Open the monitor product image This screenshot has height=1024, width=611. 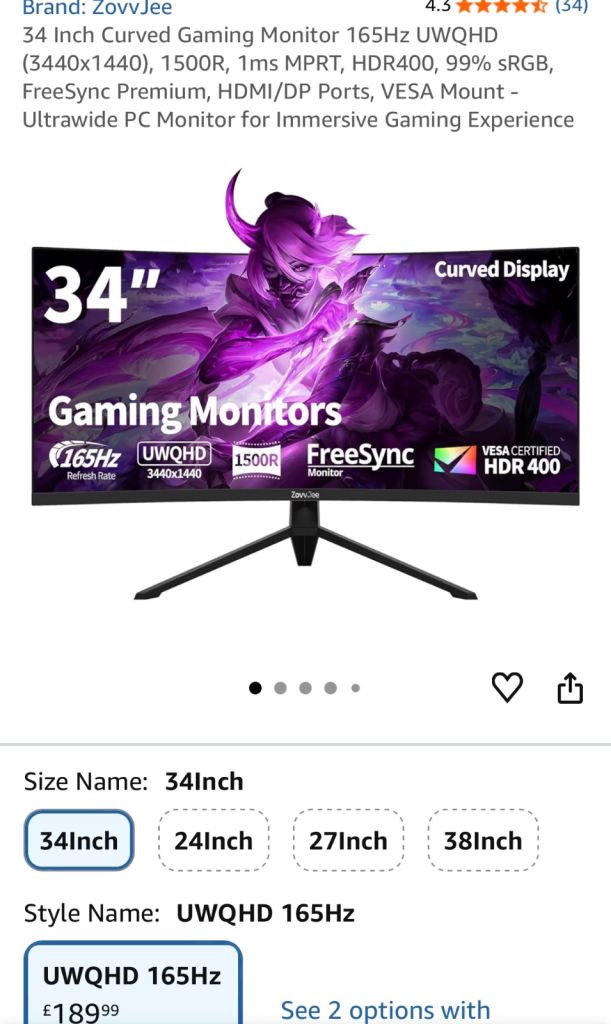click(x=305, y=400)
